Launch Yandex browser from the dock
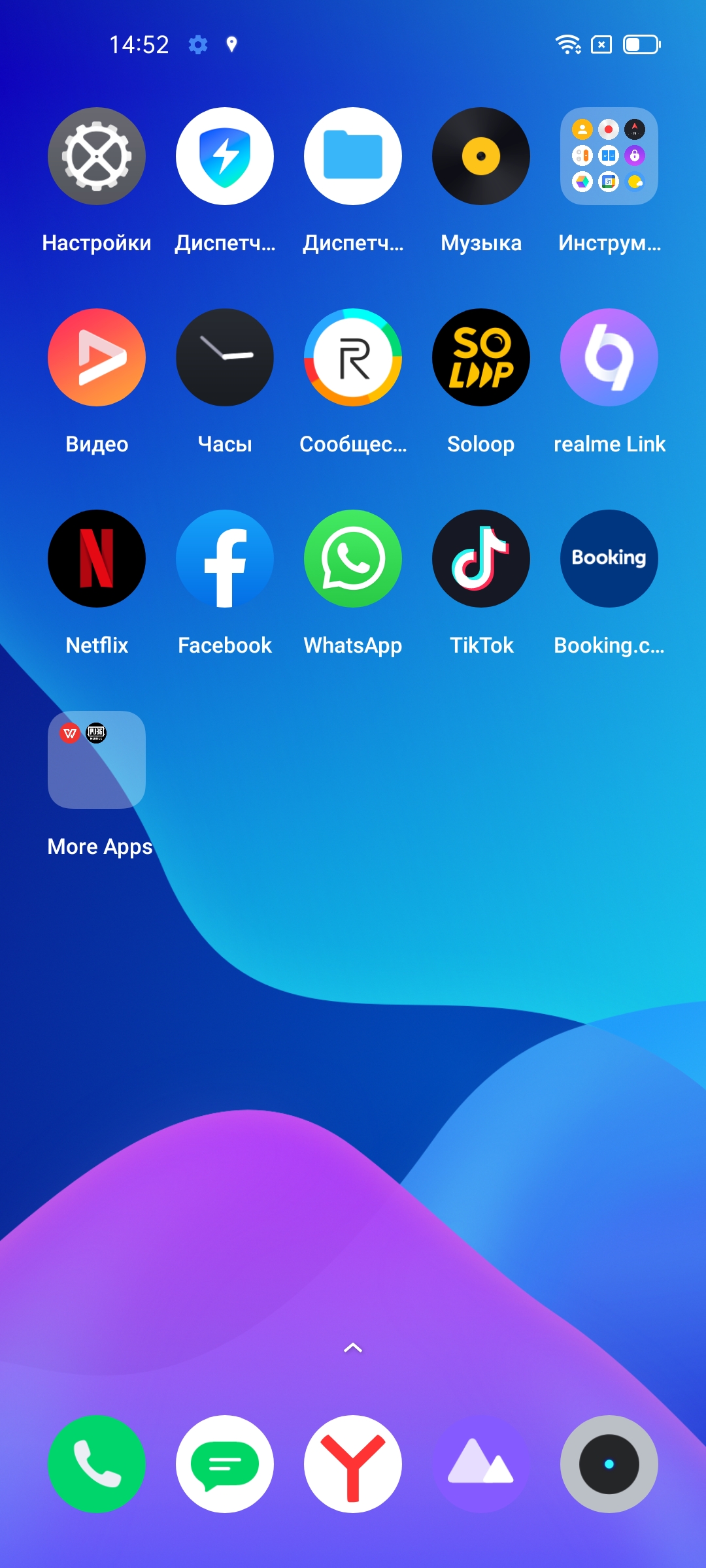 point(353,1464)
